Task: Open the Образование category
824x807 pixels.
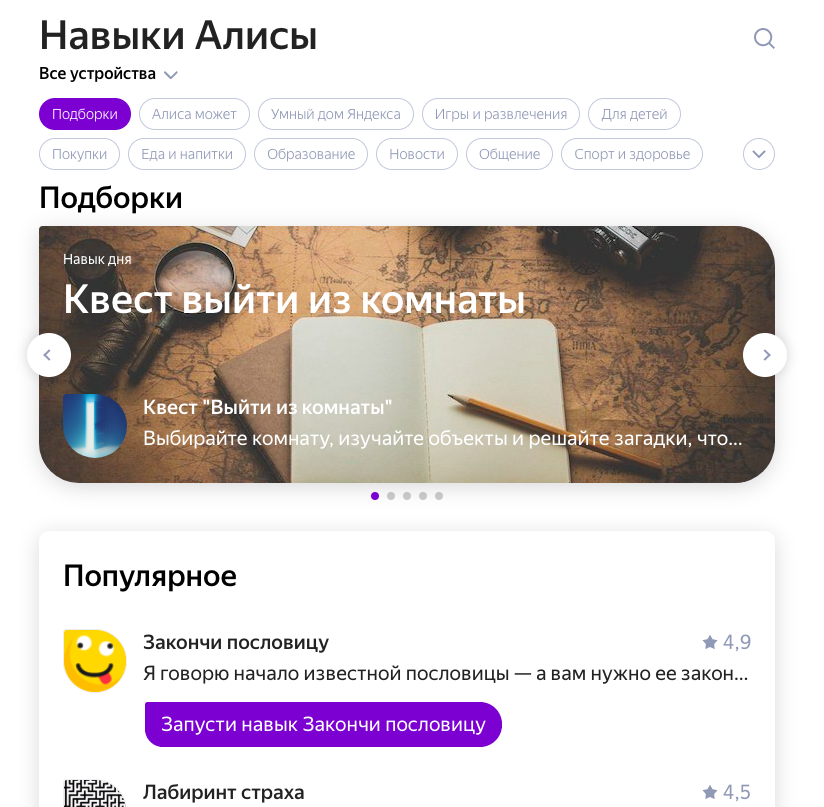Action: tap(311, 154)
